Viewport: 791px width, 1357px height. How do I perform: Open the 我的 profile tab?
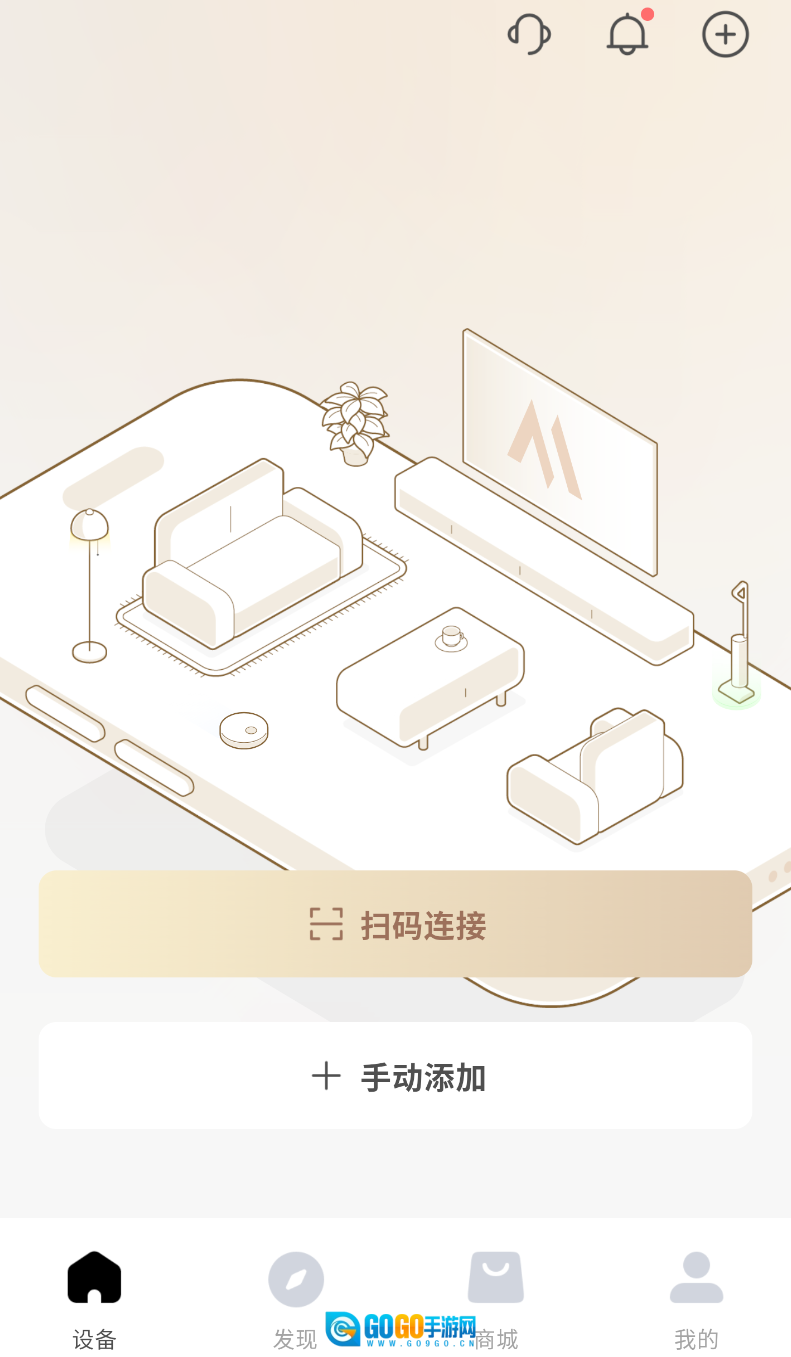coord(696,1300)
